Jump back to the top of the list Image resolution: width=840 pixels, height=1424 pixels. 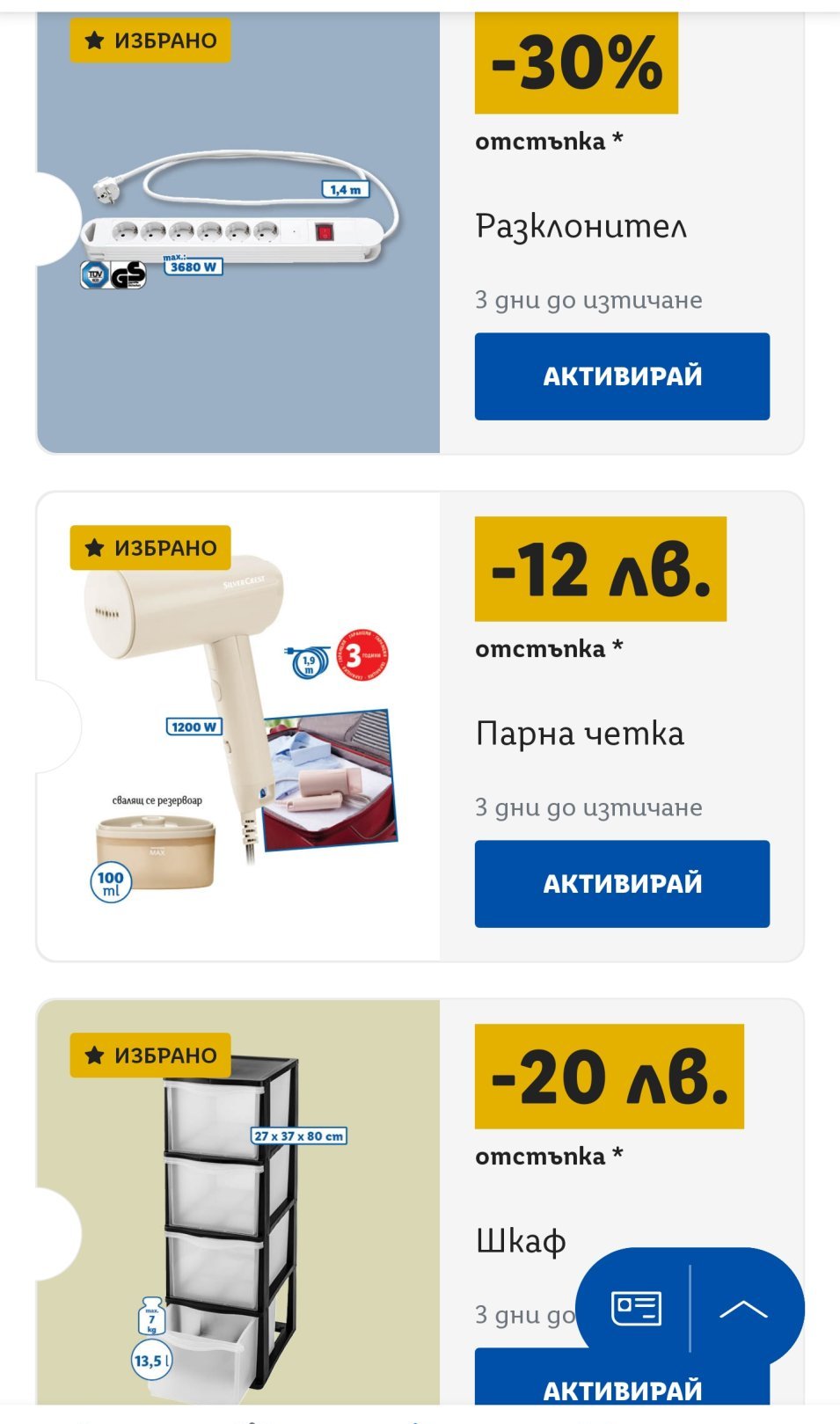click(743, 1309)
